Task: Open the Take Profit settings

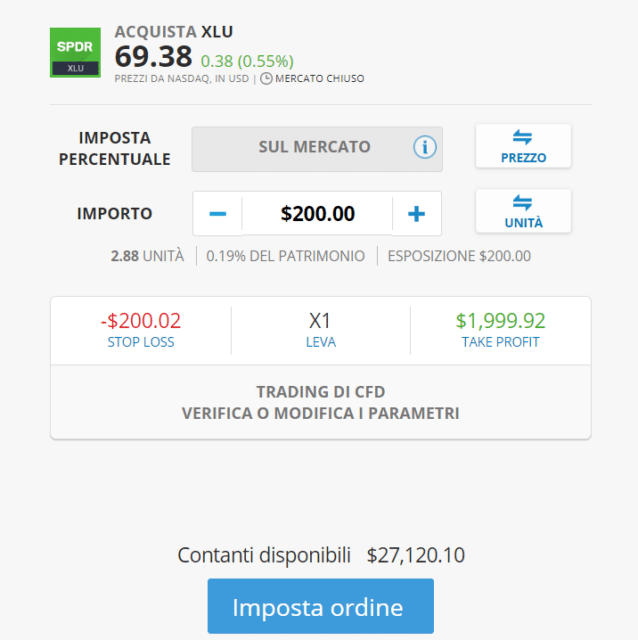Action: click(x=500, y=330)
